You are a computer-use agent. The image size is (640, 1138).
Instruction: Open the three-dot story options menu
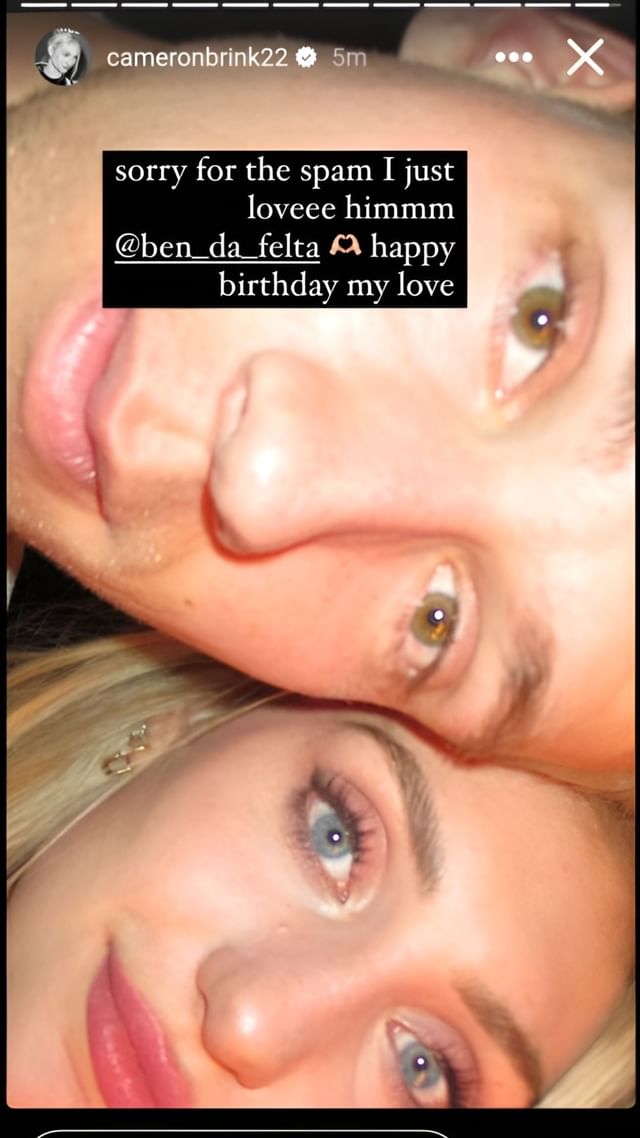514,57
